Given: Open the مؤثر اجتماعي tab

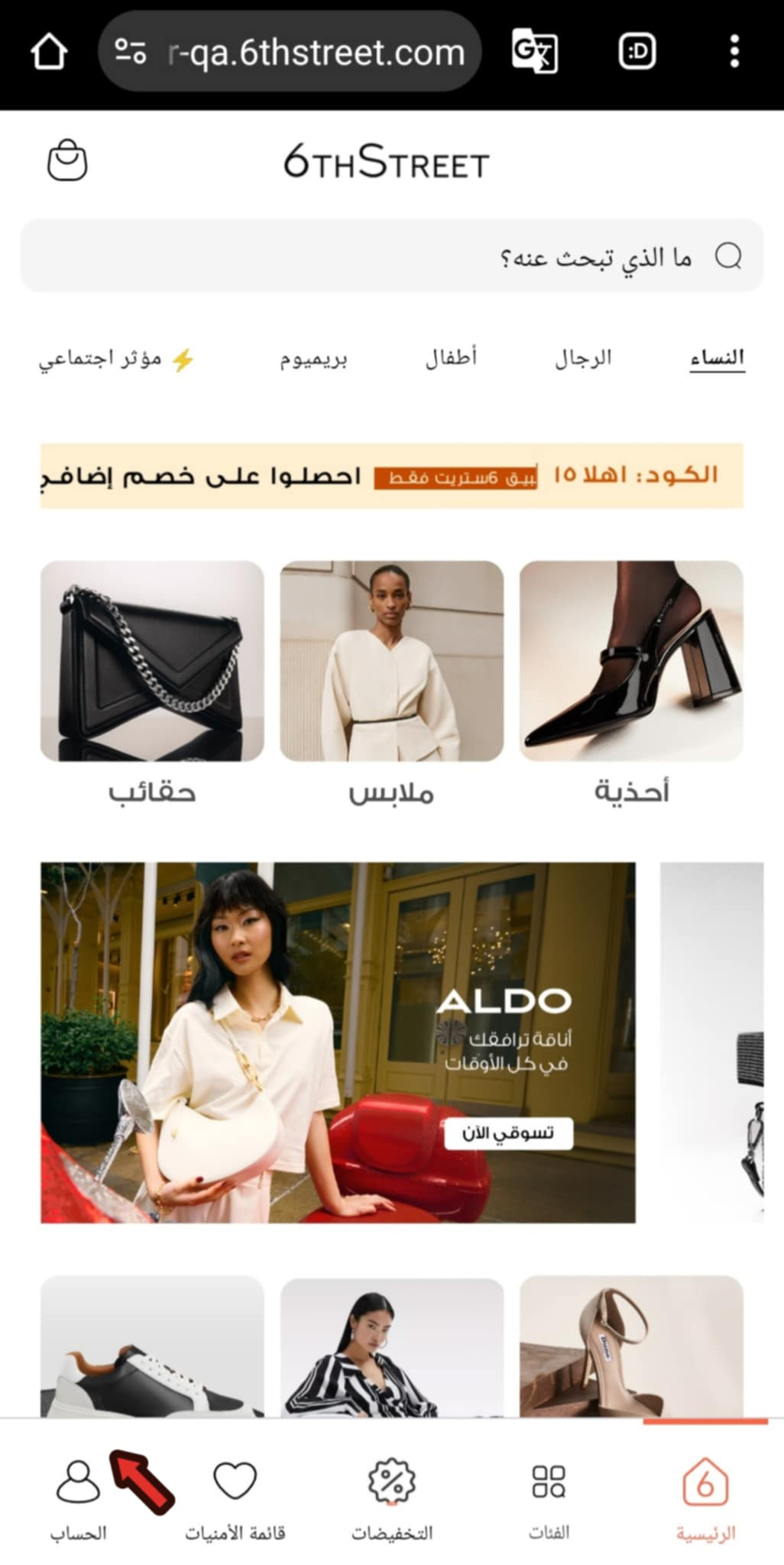Looking at the screenshot, I should click(x=116, y=358).
